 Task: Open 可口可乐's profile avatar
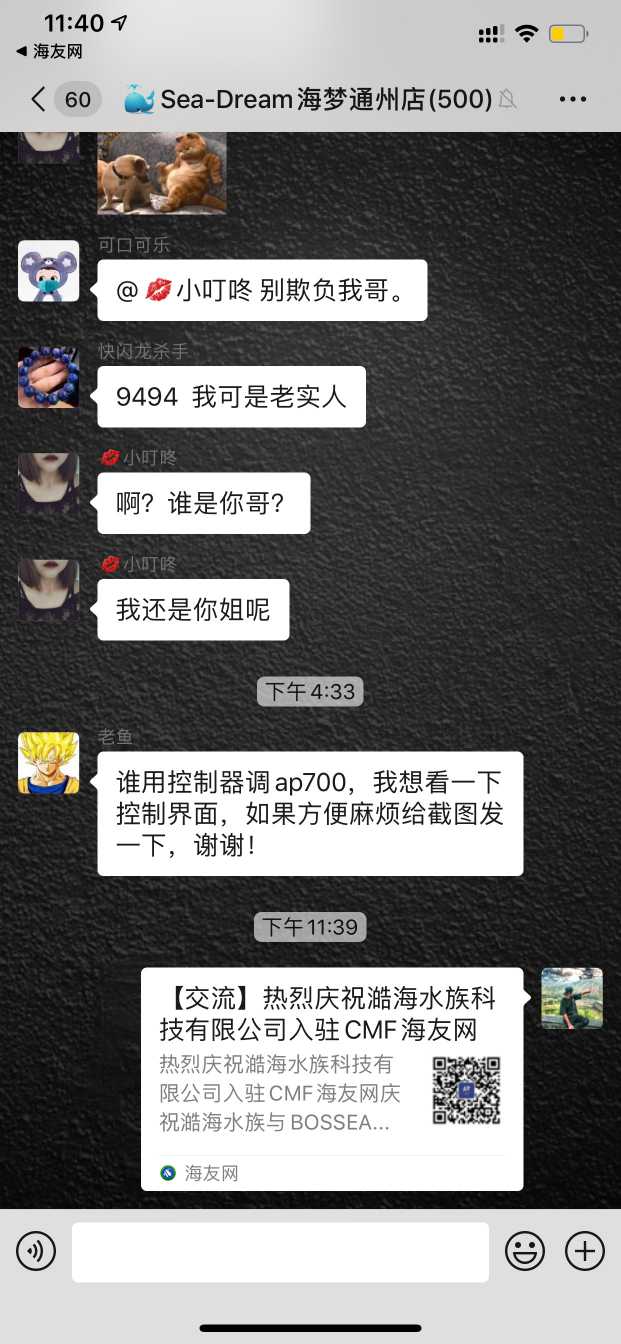click(x=48, y=271)
